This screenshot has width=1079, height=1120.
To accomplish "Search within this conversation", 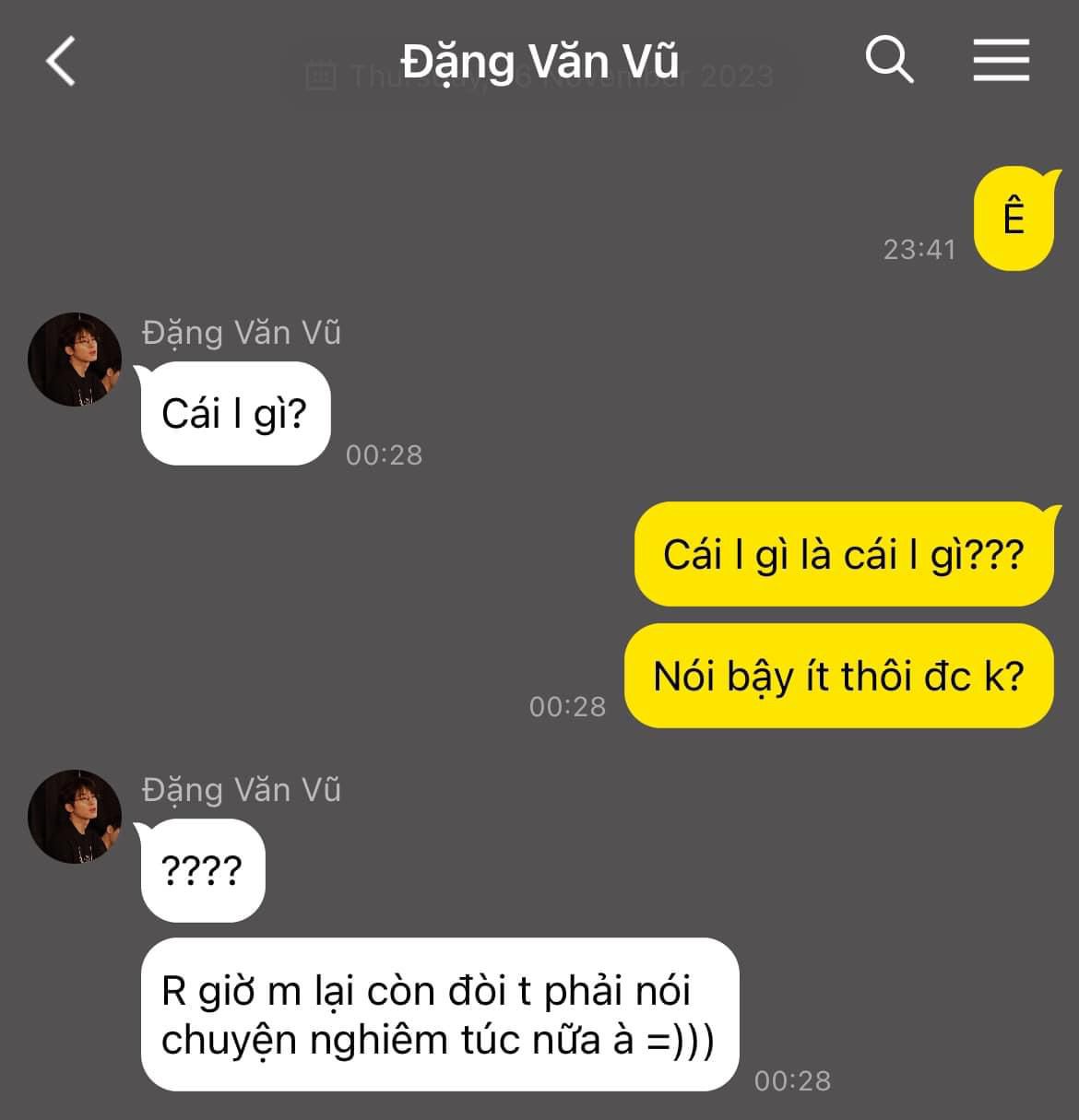I will [x=889, y=61].
